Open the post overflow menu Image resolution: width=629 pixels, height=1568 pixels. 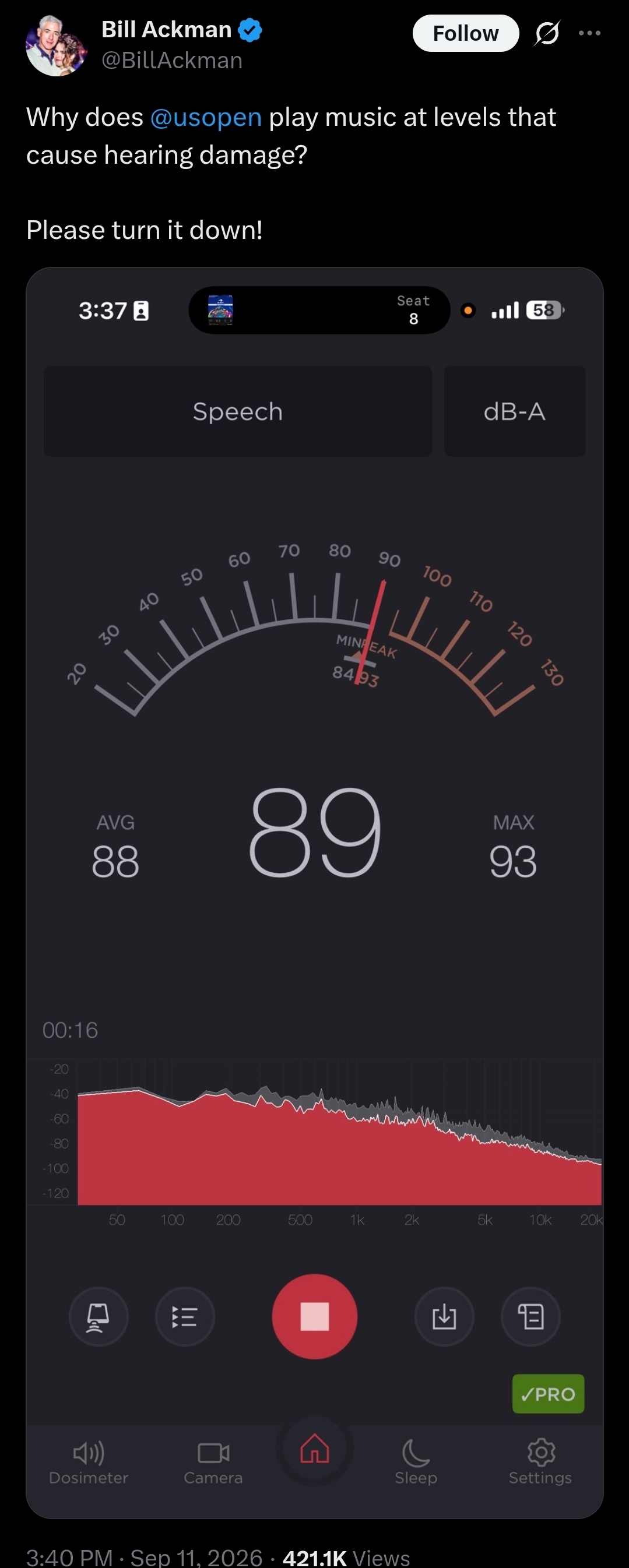(x=589, y=33)
